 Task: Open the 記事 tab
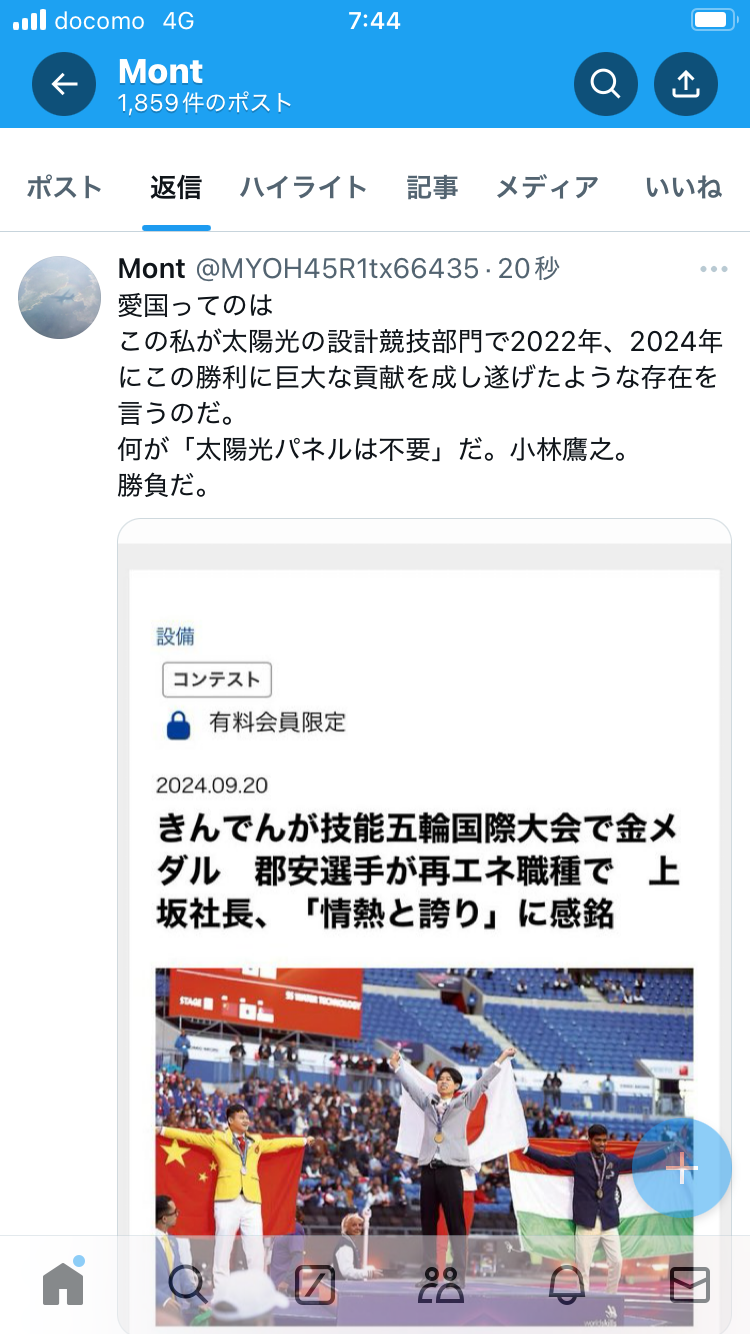pyautogui.click(x=432, y=187)
